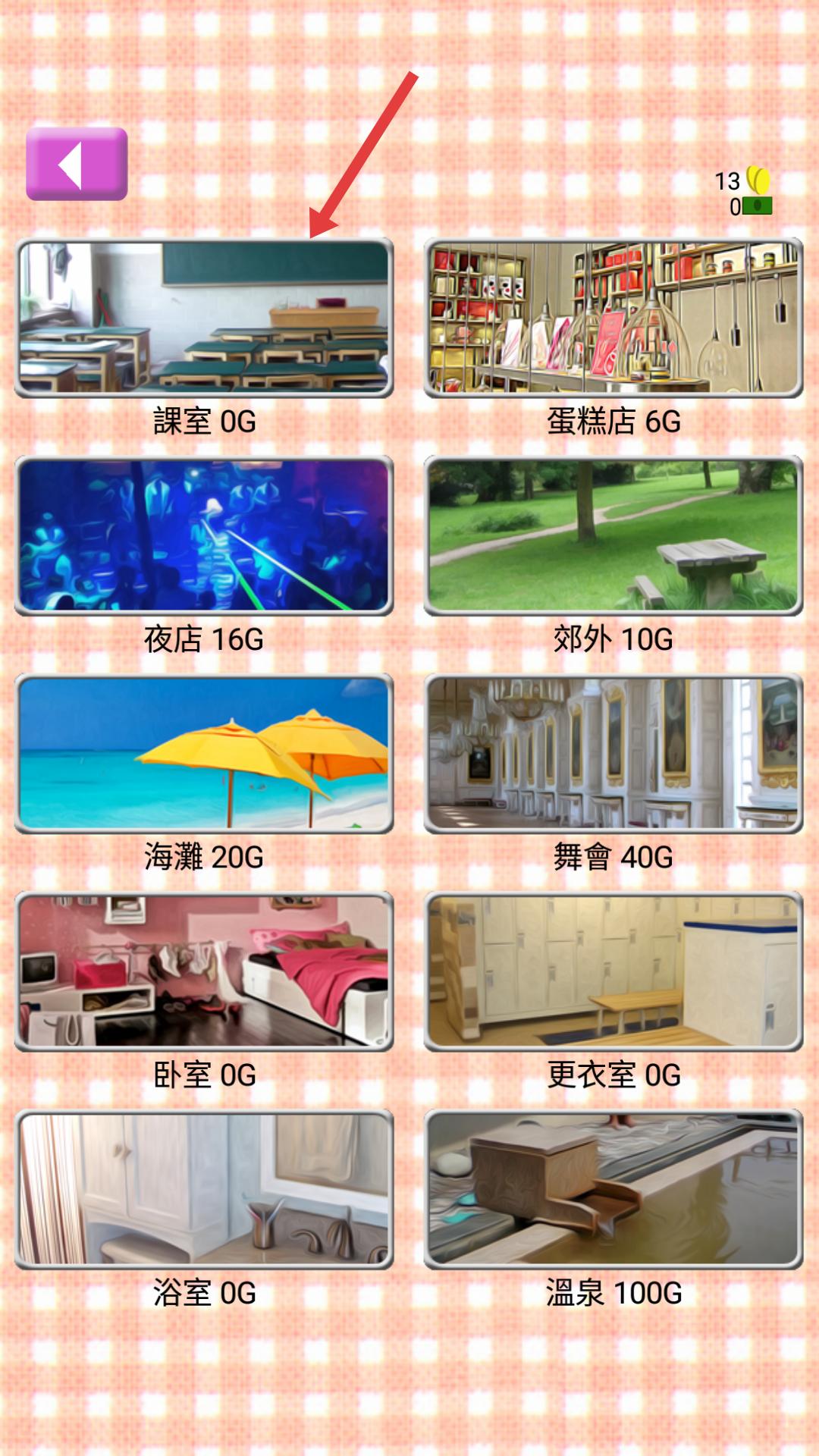Select the 更衣室 0G locker room scene
This screenshot has width=819, height=1456.
pyautogui.click(x=613, y=971)
